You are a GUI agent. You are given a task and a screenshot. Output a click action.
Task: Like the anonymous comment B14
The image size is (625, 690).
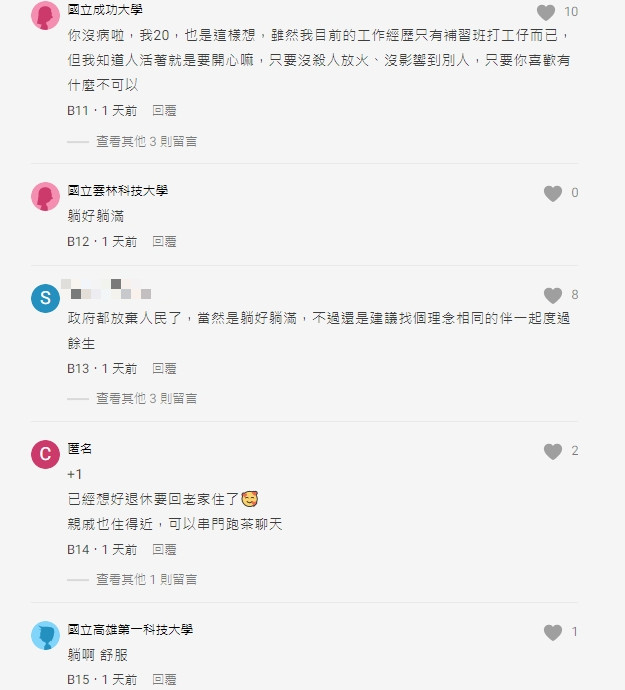click(x=552, y=452)
